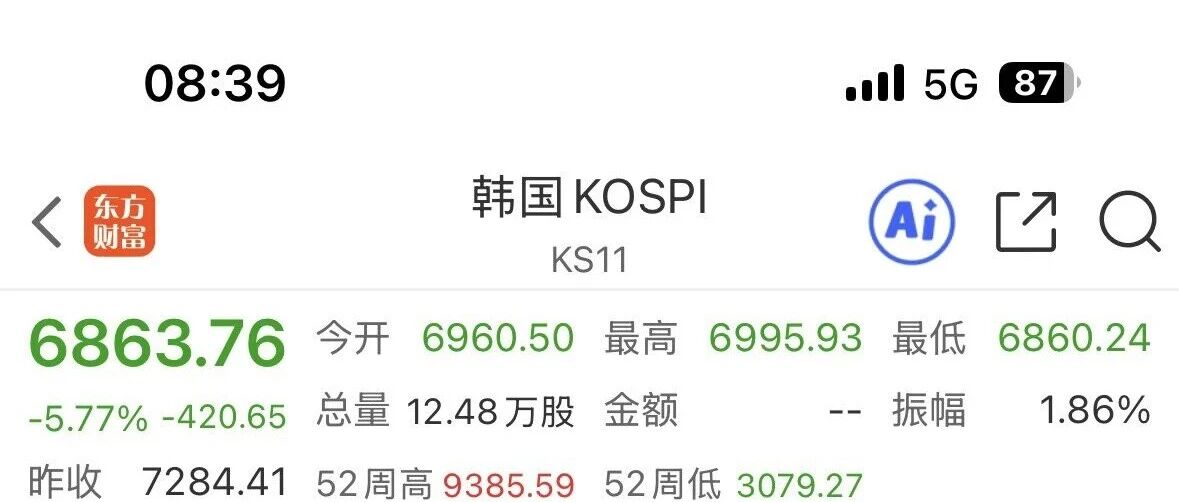Share the KOSPI quote page
1179x502 pixels.
tap(1026, 222)
